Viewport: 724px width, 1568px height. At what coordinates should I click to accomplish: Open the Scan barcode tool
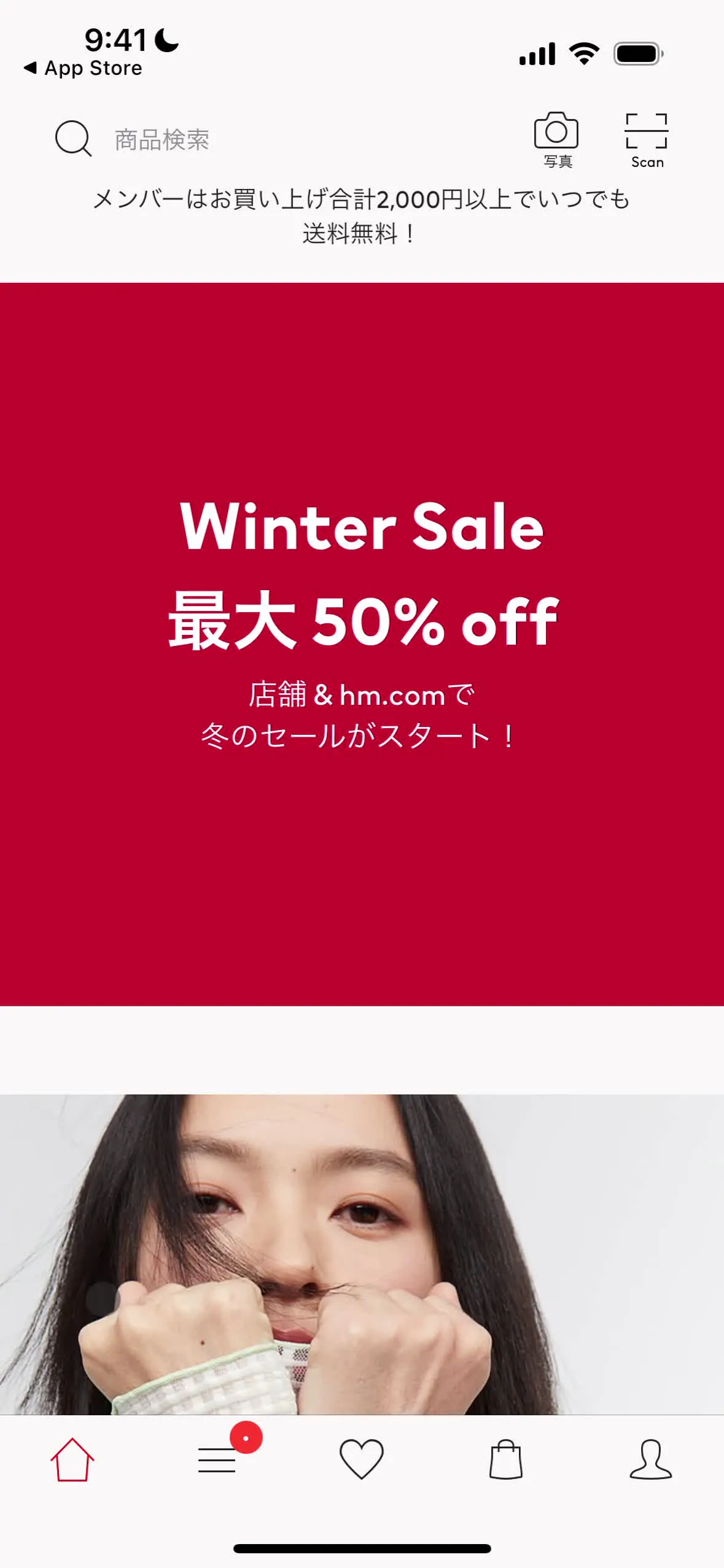[x=647, y=139]
